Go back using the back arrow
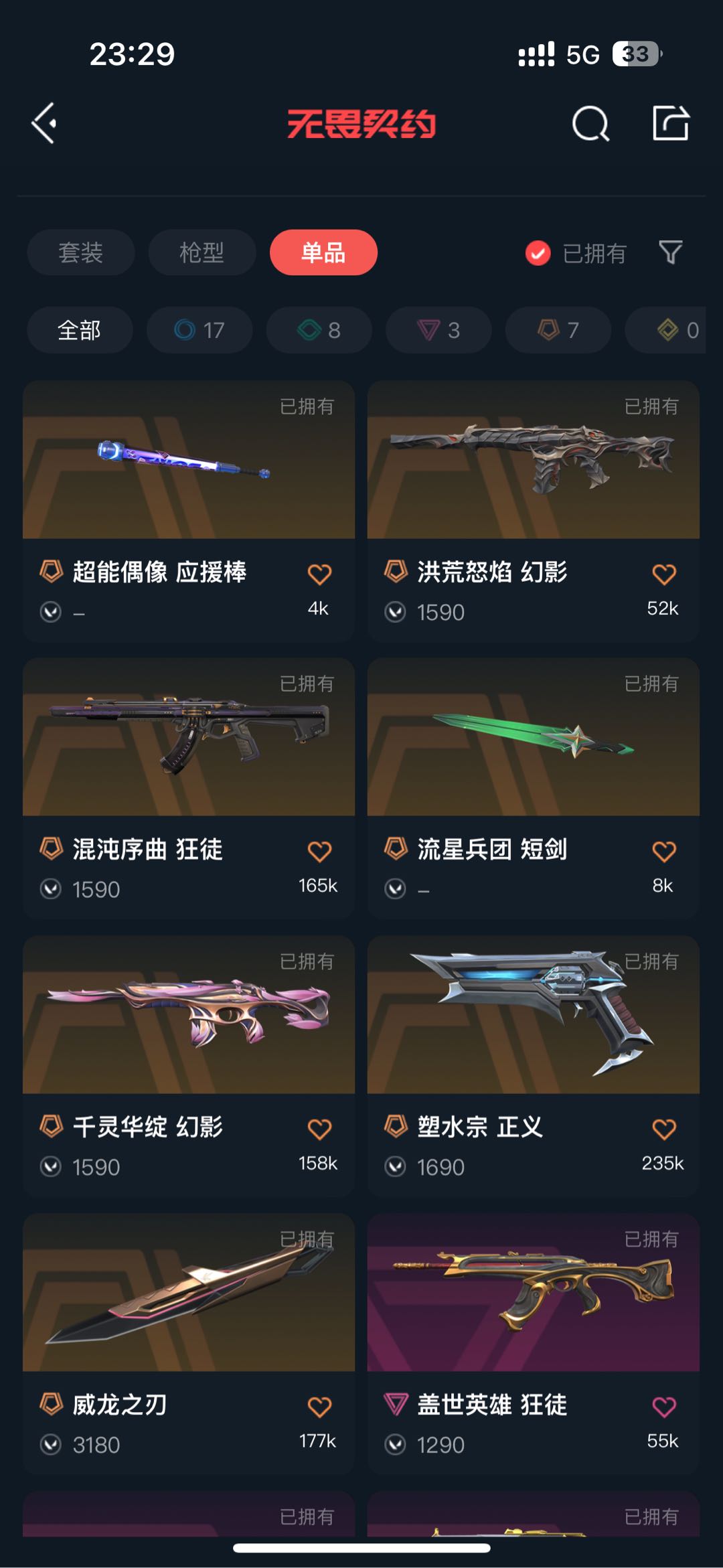723x1568 pixels. point(44,123)
